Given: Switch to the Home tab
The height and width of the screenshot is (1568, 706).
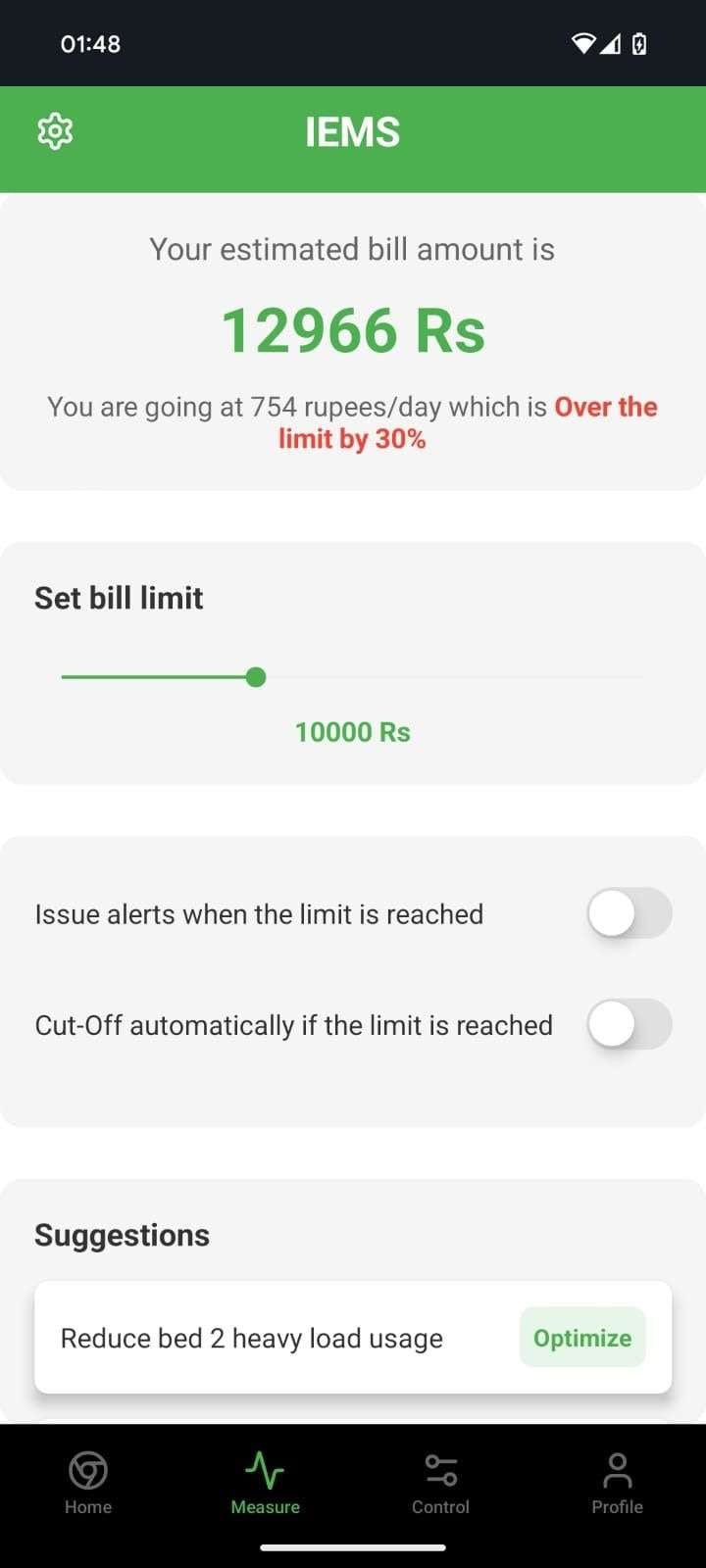Looking at the screenshot, I should point(88,1484).
